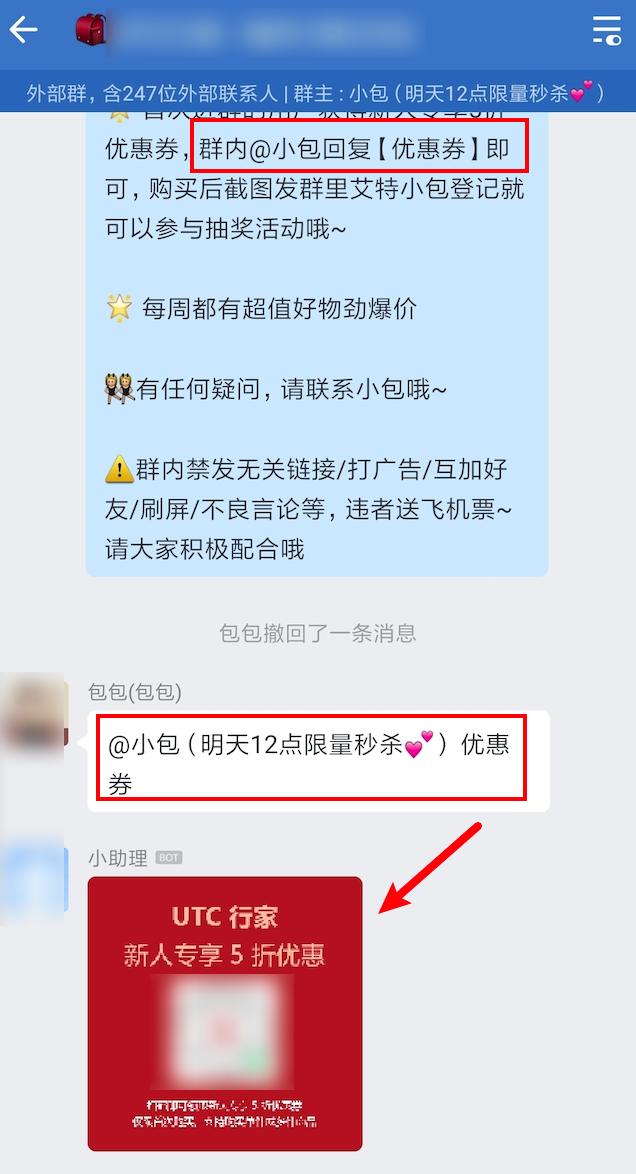The image size is (636, 1174).
Task: Go back to the chat list
Action: pos(24,31)
